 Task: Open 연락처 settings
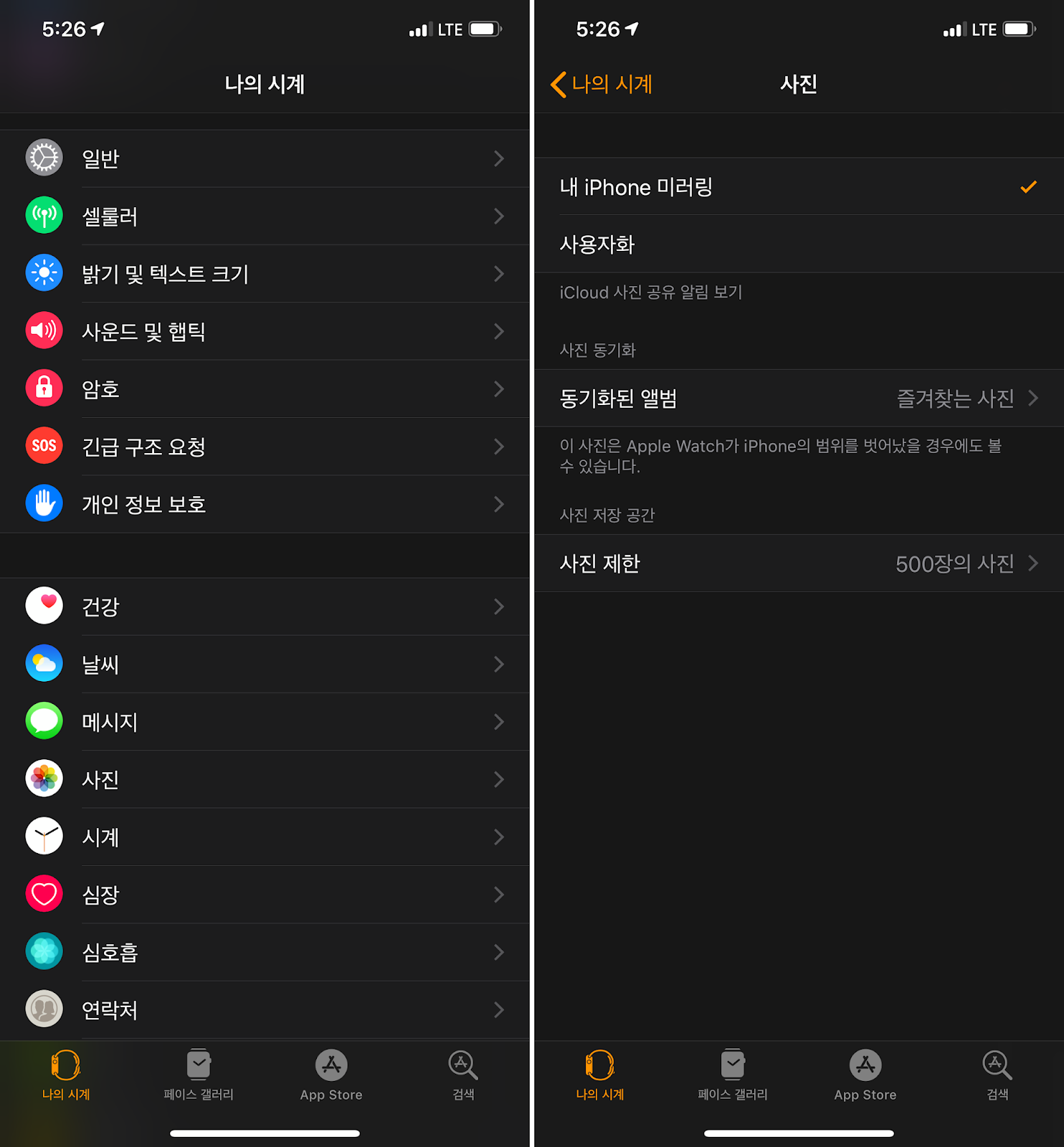265,1009
